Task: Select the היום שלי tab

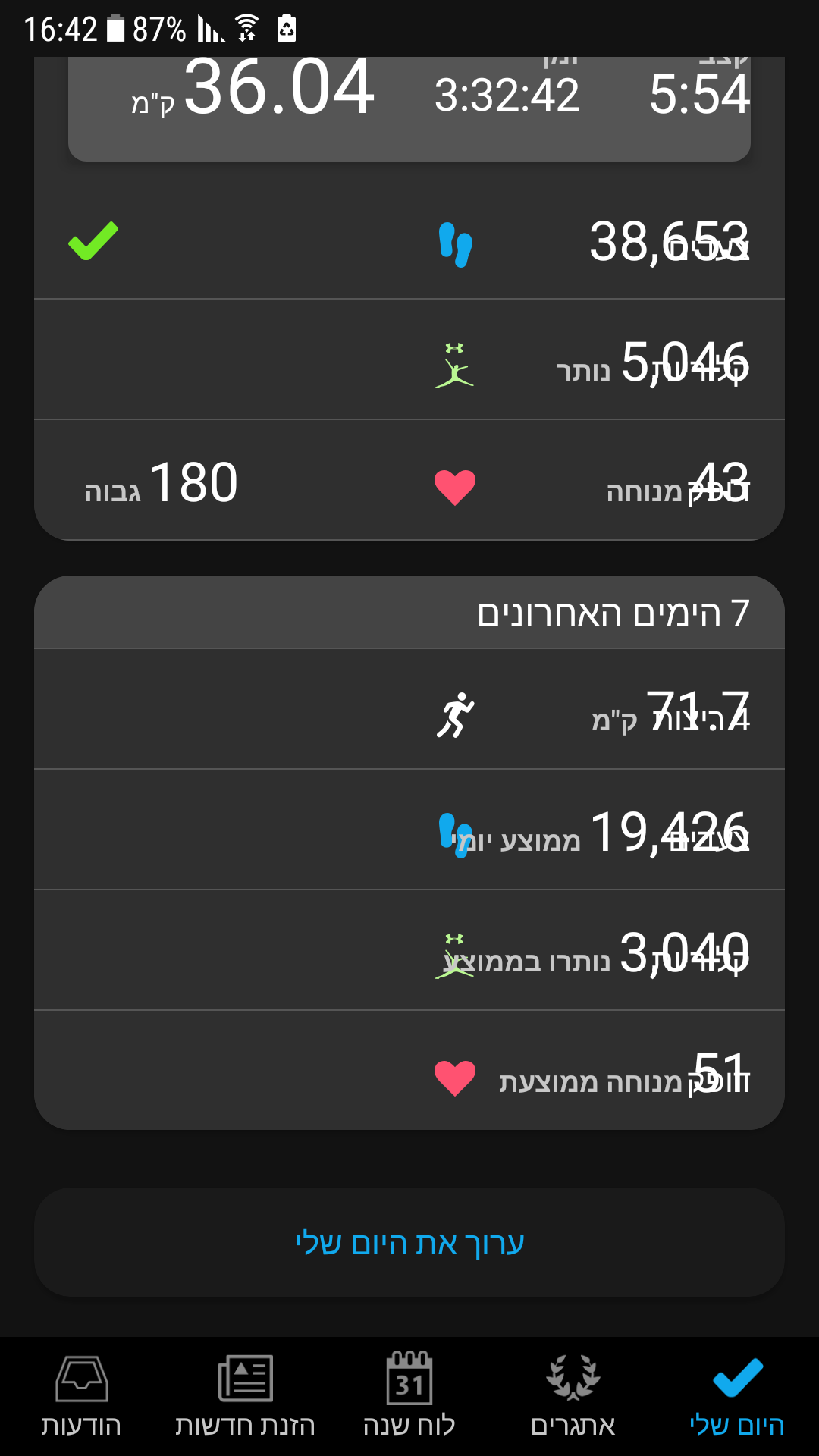Action: click(x=737, y=1396)
